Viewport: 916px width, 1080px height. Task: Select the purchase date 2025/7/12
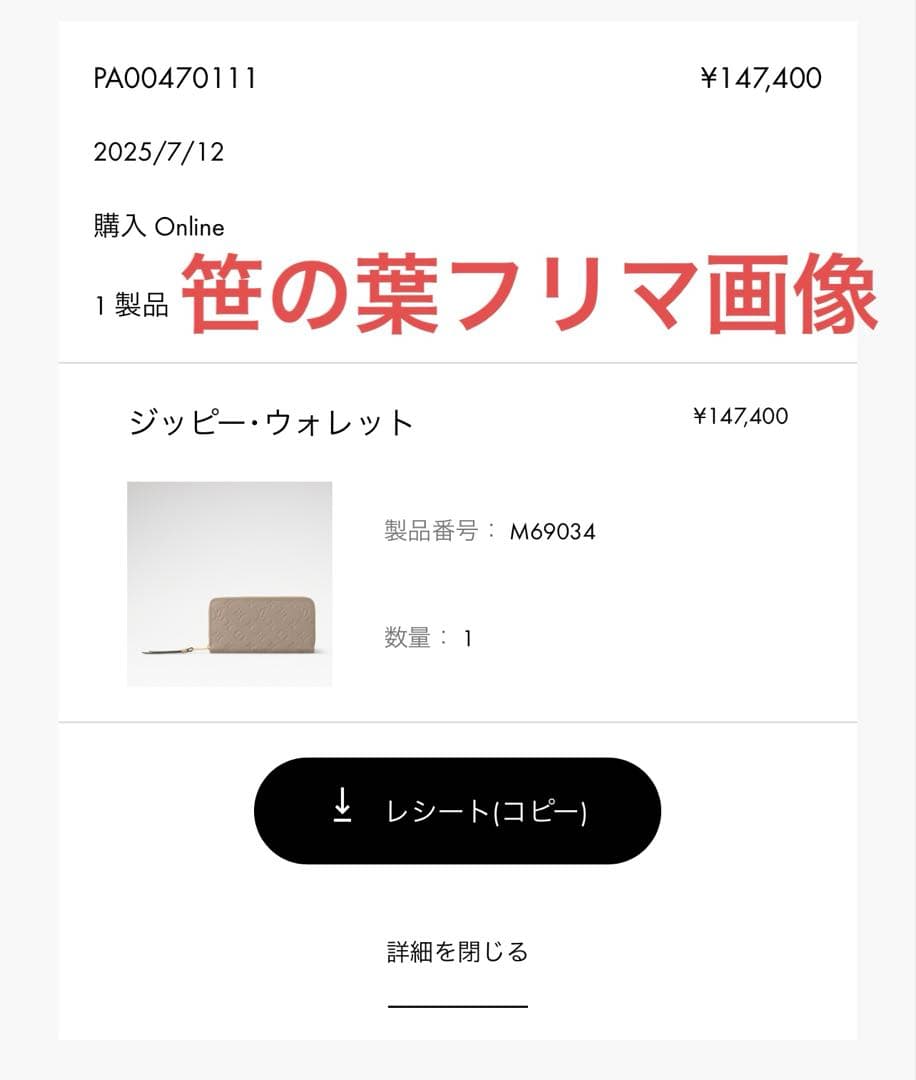pyautogui.click(x=158, y=152)
